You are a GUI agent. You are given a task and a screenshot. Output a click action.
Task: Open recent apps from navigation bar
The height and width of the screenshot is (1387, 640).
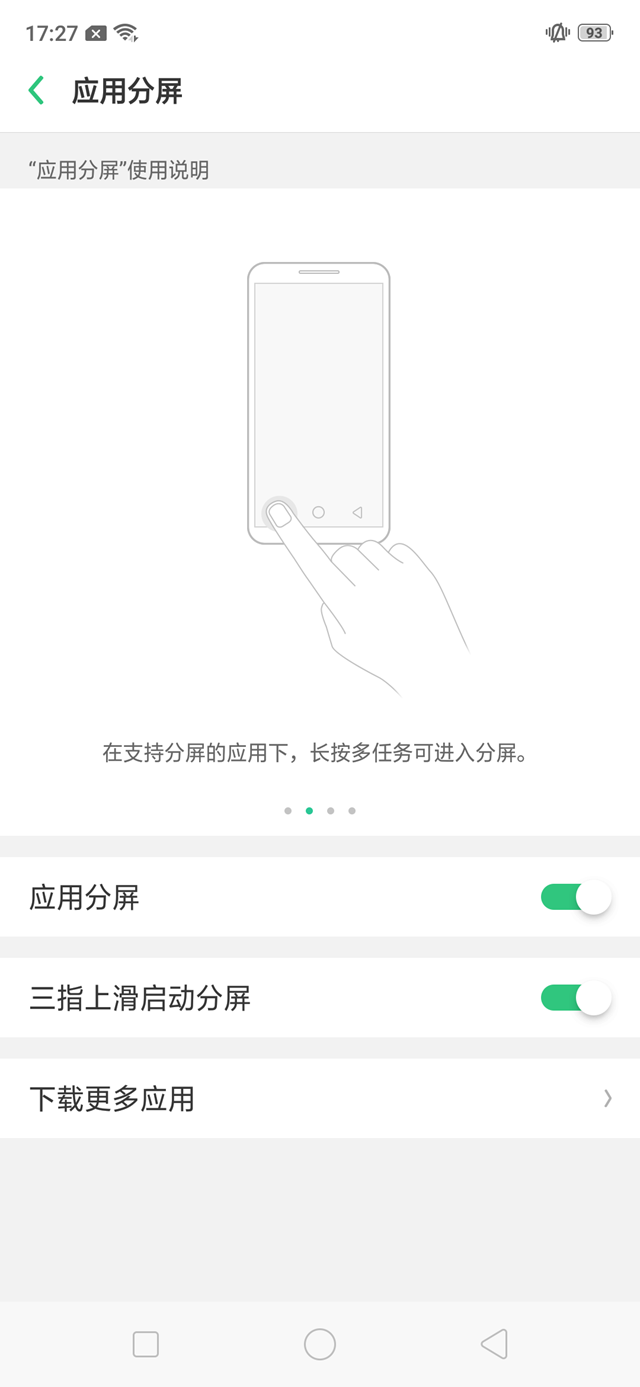click(x=146, y=1344)
